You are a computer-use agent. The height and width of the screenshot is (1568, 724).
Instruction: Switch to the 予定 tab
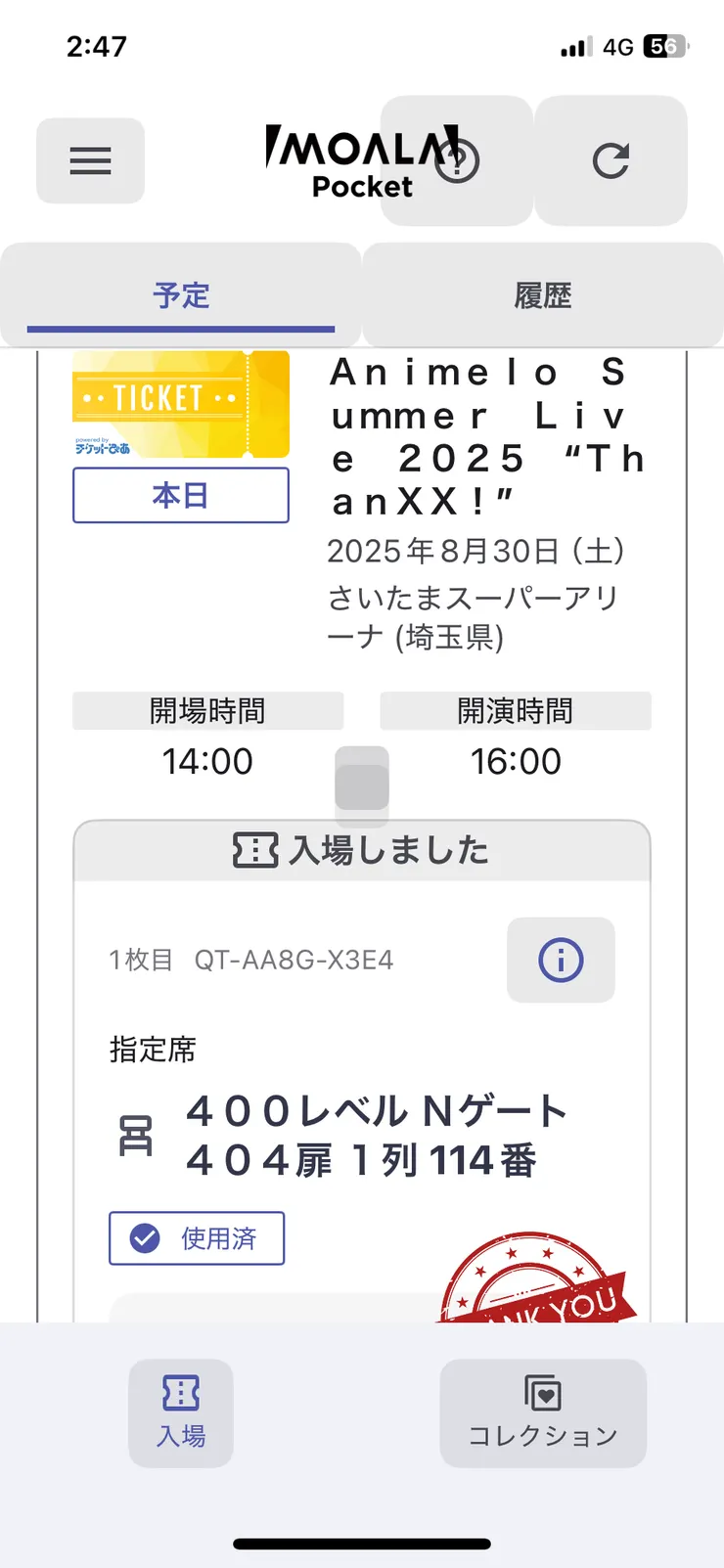coord(181,295)
